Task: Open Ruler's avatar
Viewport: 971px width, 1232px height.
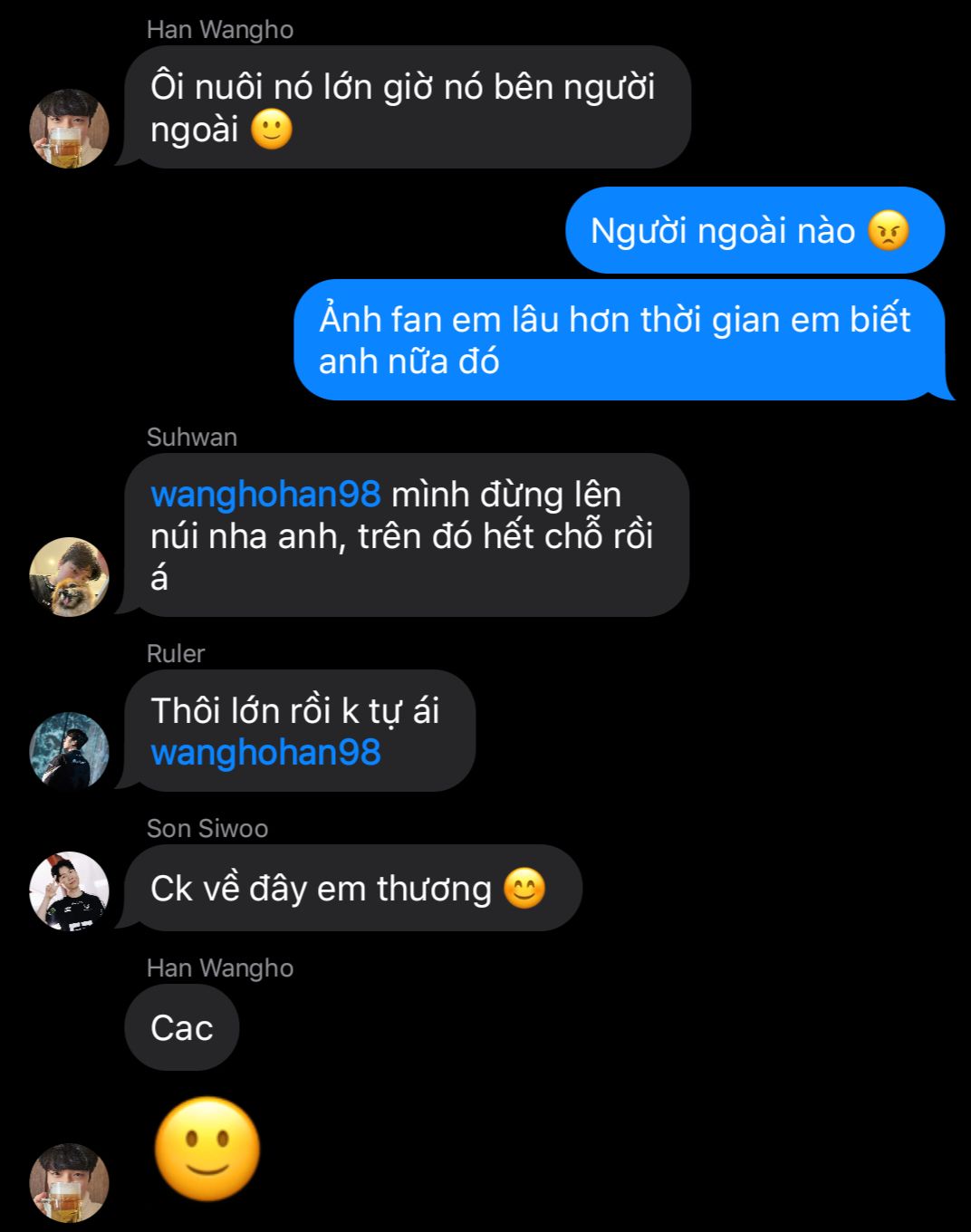Action: pos(70,751)
